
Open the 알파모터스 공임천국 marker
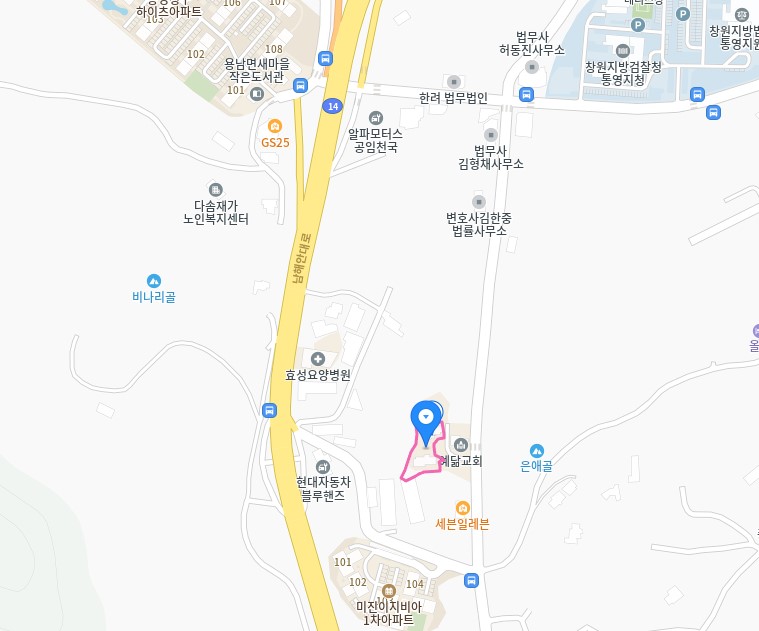coord(376,118)
